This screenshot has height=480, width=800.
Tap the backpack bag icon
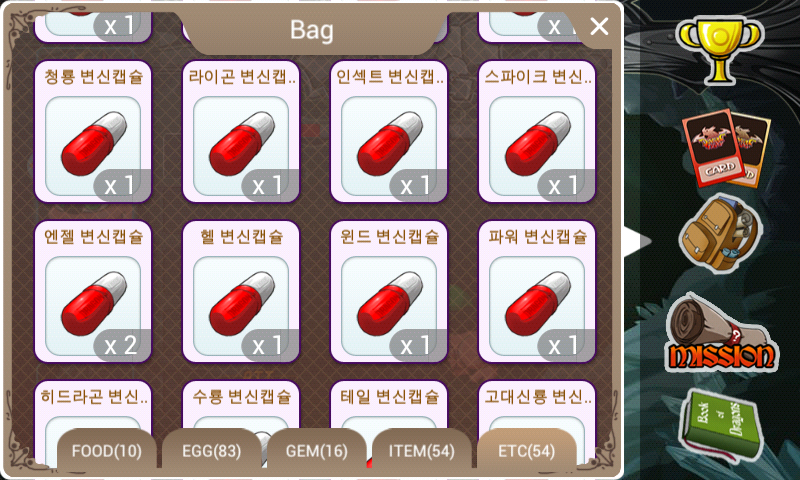point(720,233)
